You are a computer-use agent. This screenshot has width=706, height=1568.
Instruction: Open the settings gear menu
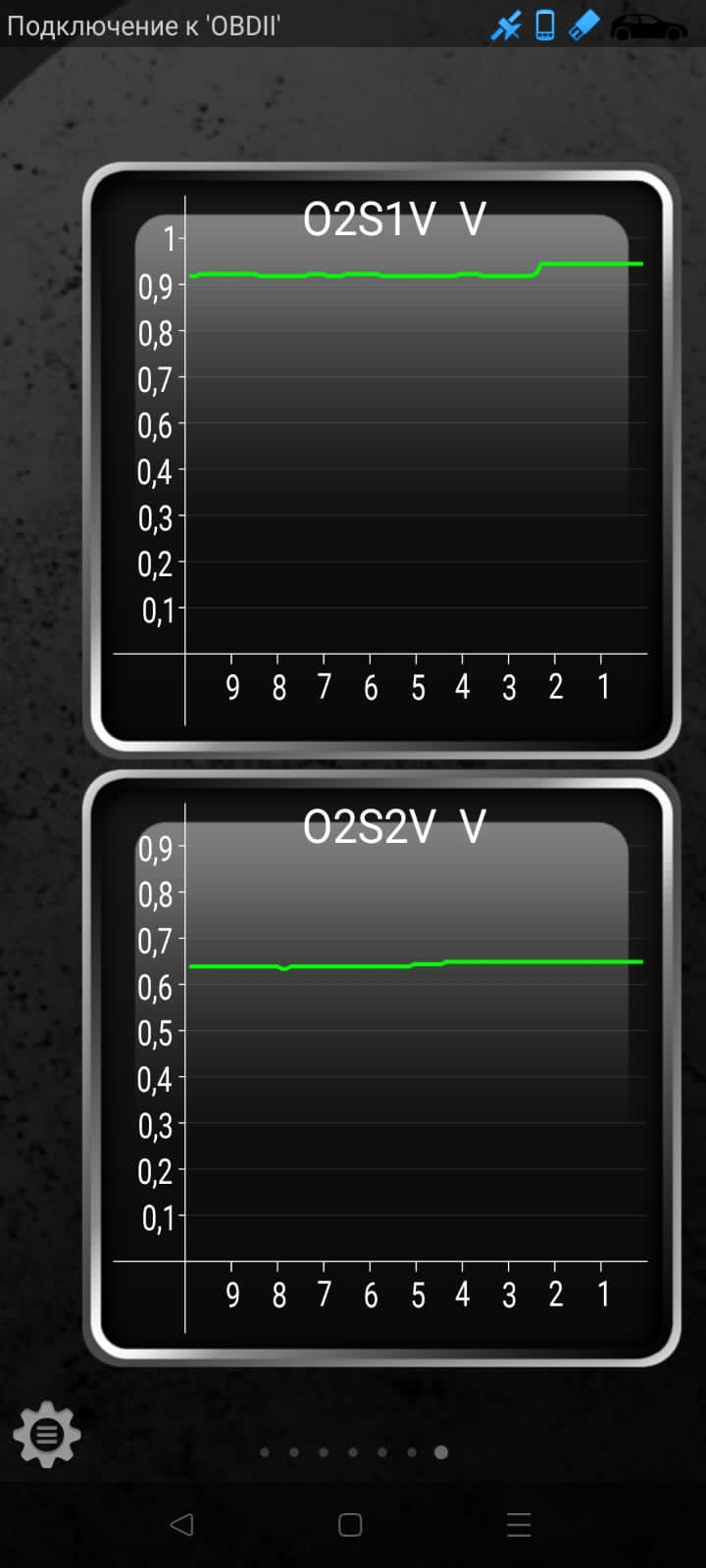point(46,1435)
